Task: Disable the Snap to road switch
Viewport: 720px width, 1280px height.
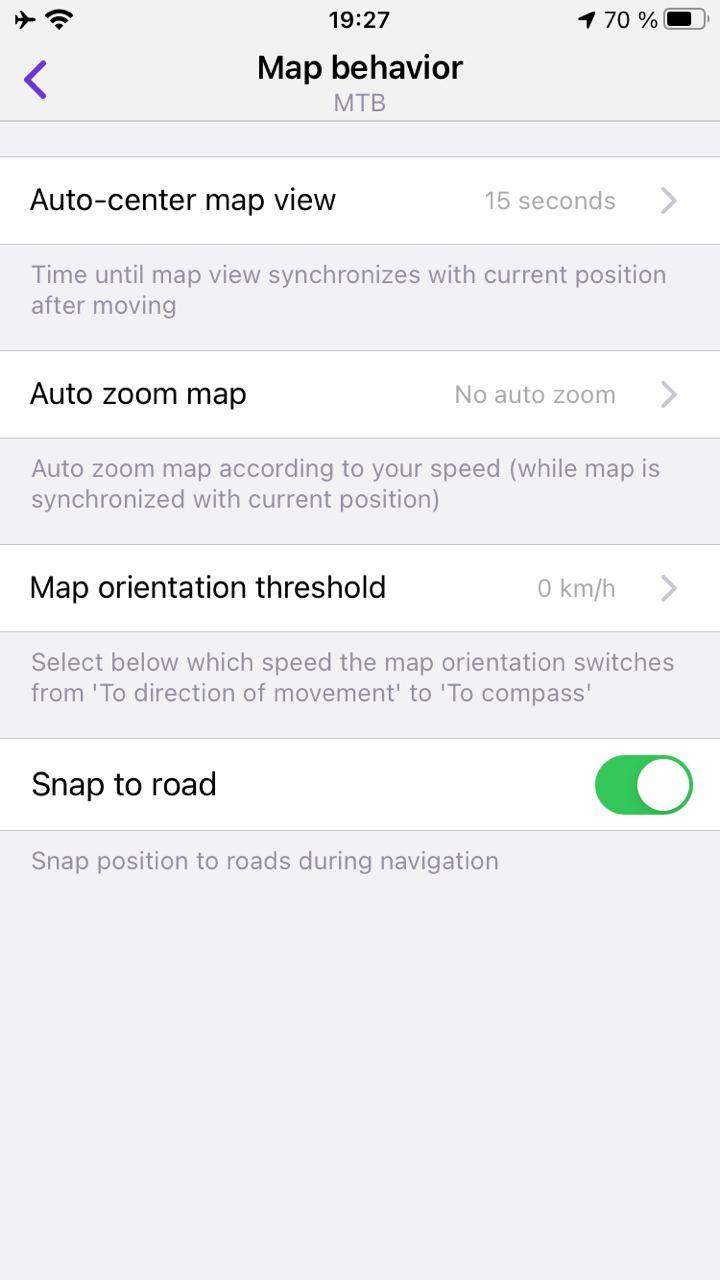Action: [x=643, y=785]
